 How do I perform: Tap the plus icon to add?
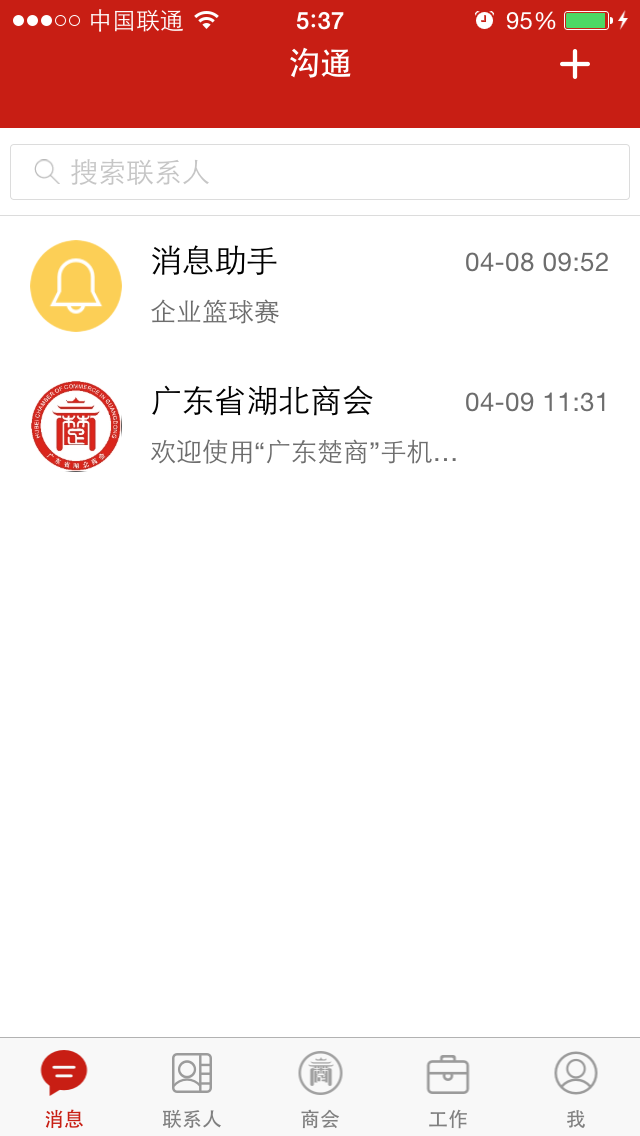(x=575, y=64)
